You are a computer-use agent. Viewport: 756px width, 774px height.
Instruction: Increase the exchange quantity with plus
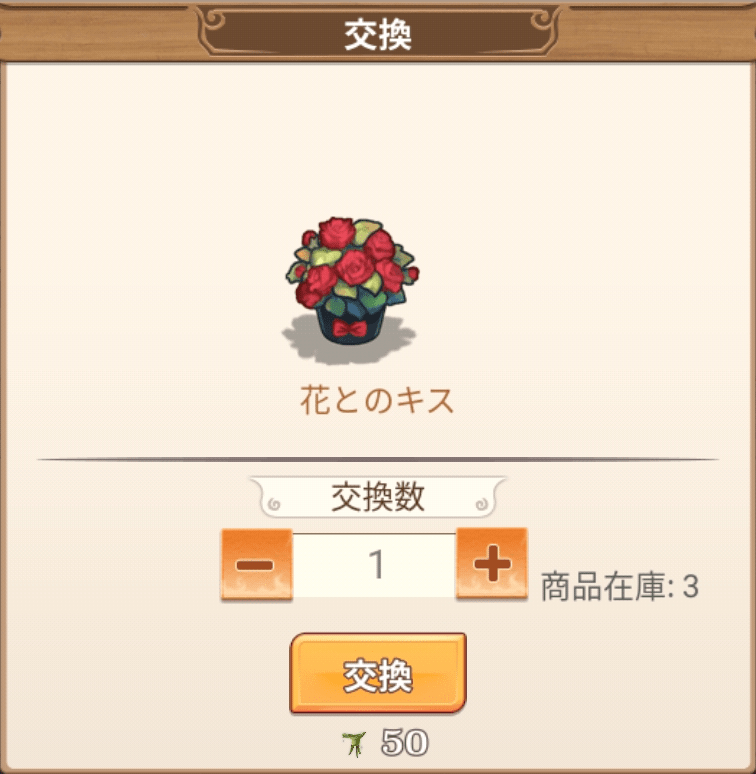coord(491,565)
